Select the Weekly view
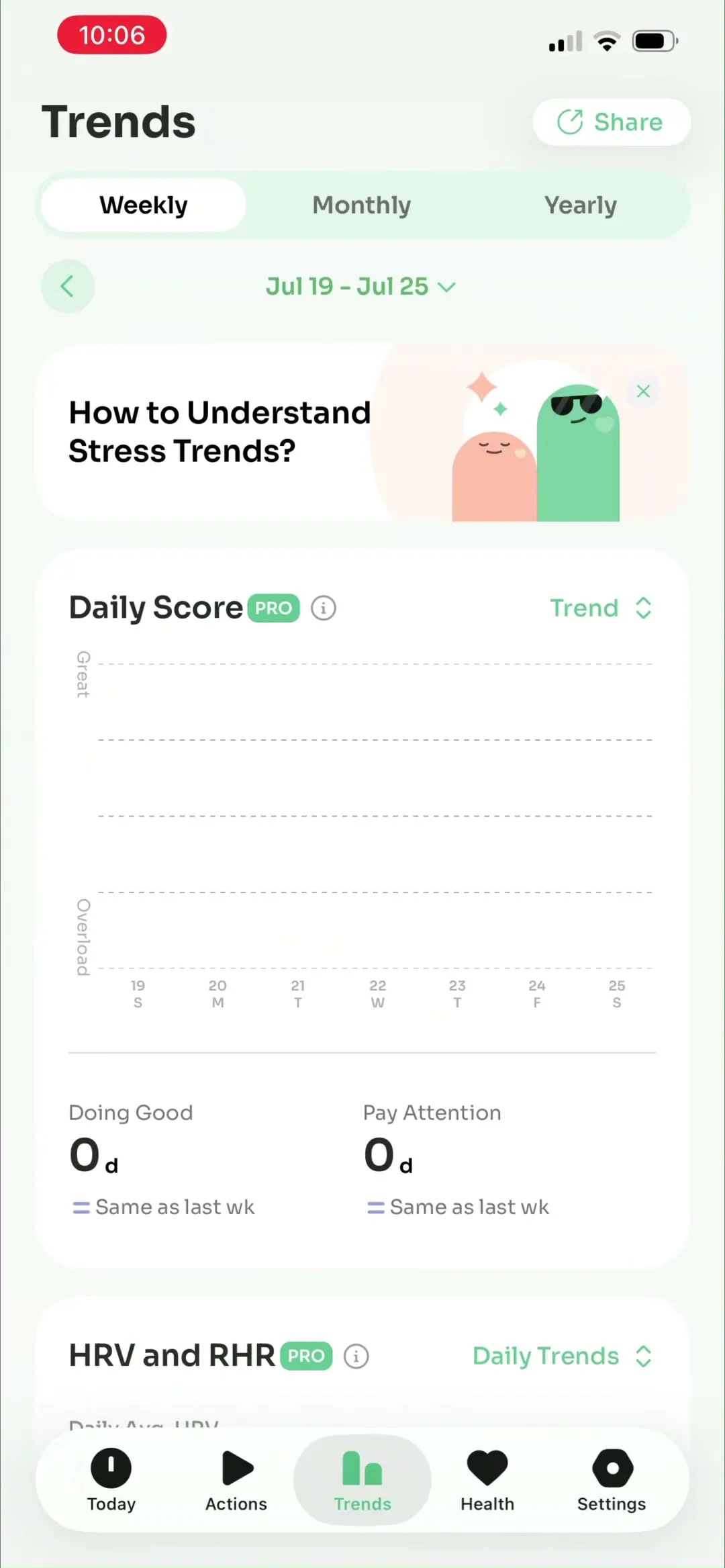The height and width of the screenshot is (1568, 725). pyautogui.click(x=144, y=205)
